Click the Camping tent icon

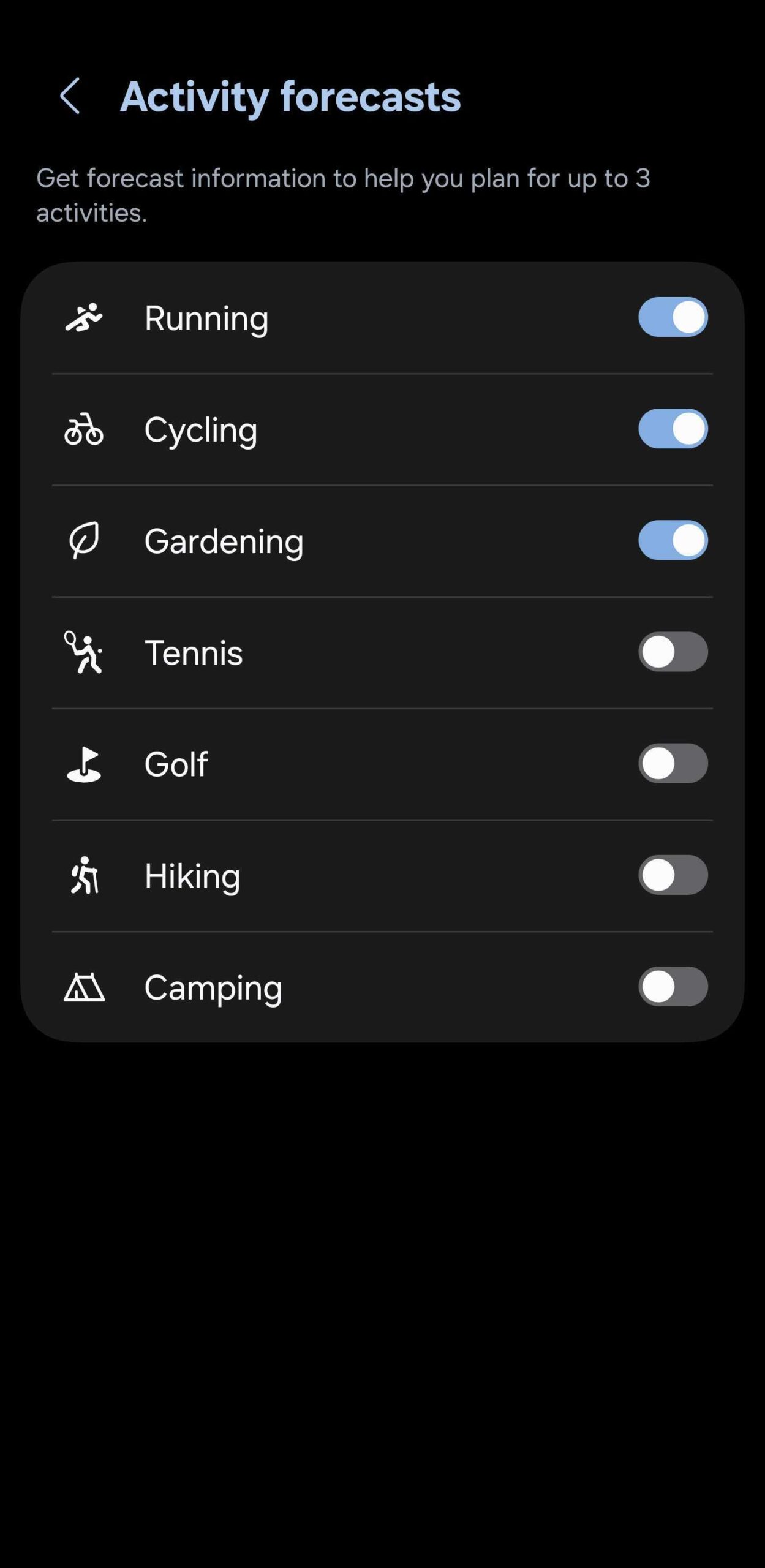85,987
